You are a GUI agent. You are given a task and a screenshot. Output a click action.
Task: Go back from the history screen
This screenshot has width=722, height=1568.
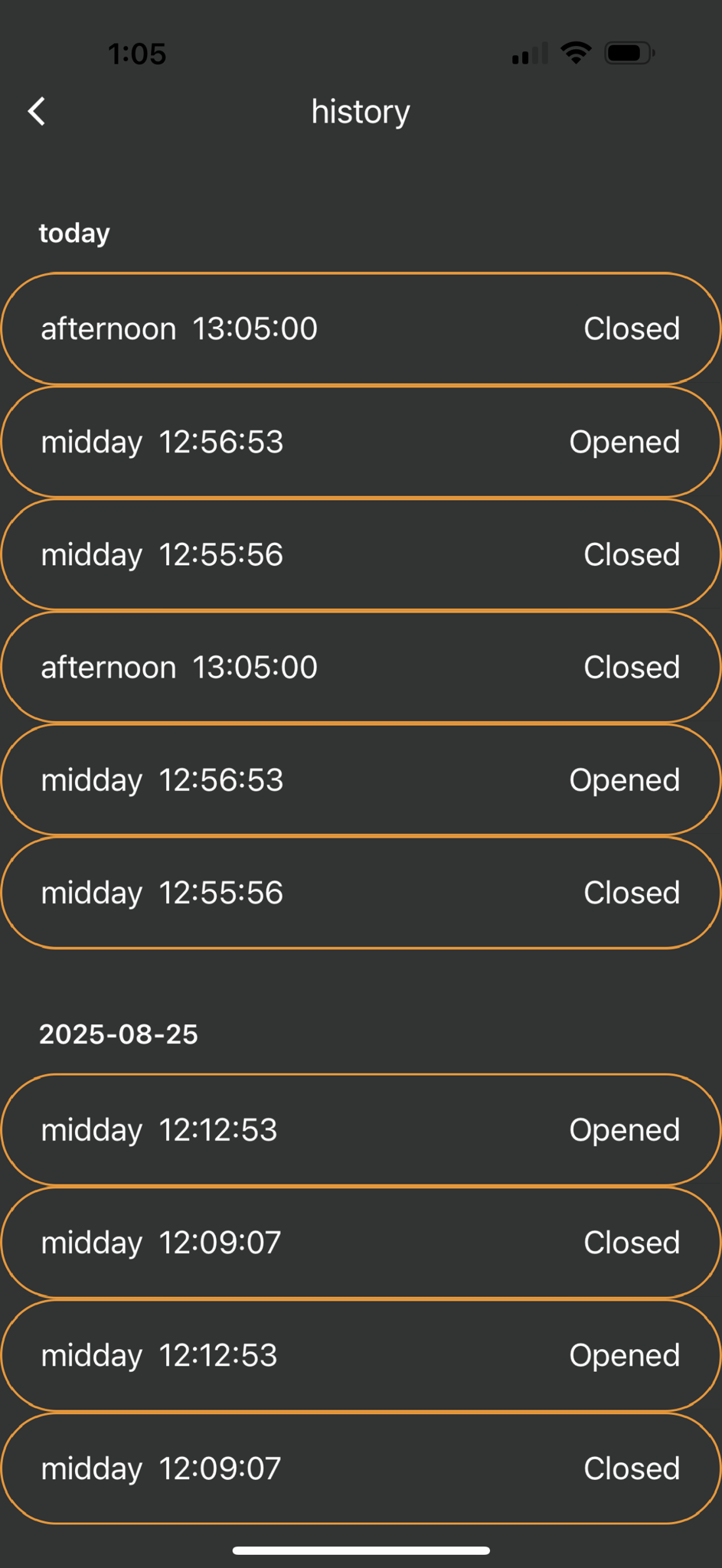coord(37,111)
